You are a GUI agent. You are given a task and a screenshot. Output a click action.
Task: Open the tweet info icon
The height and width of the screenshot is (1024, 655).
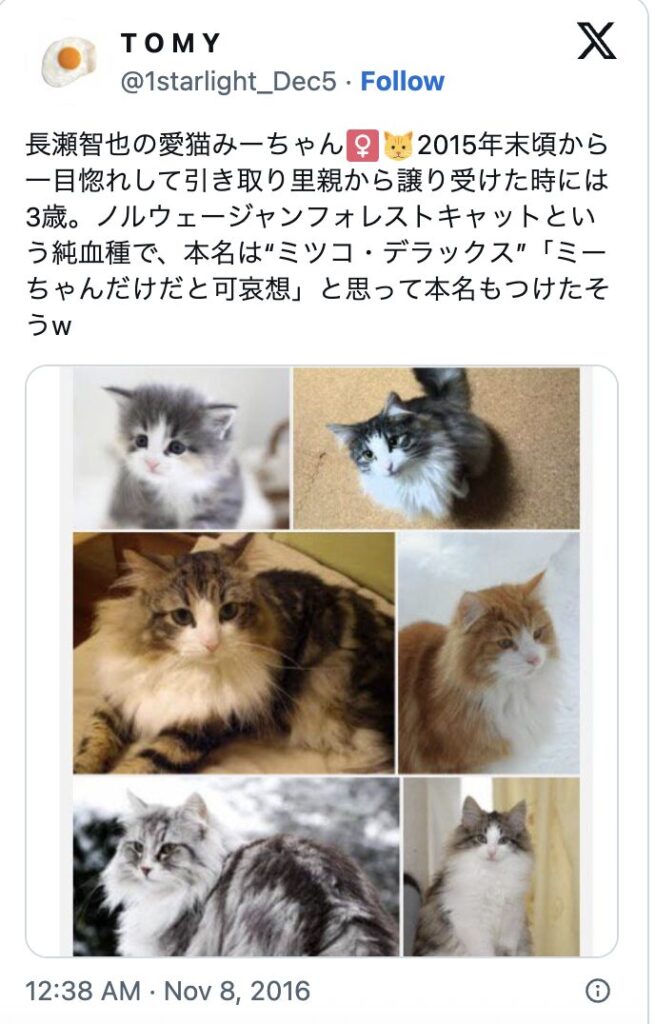(x=597, y=991)
